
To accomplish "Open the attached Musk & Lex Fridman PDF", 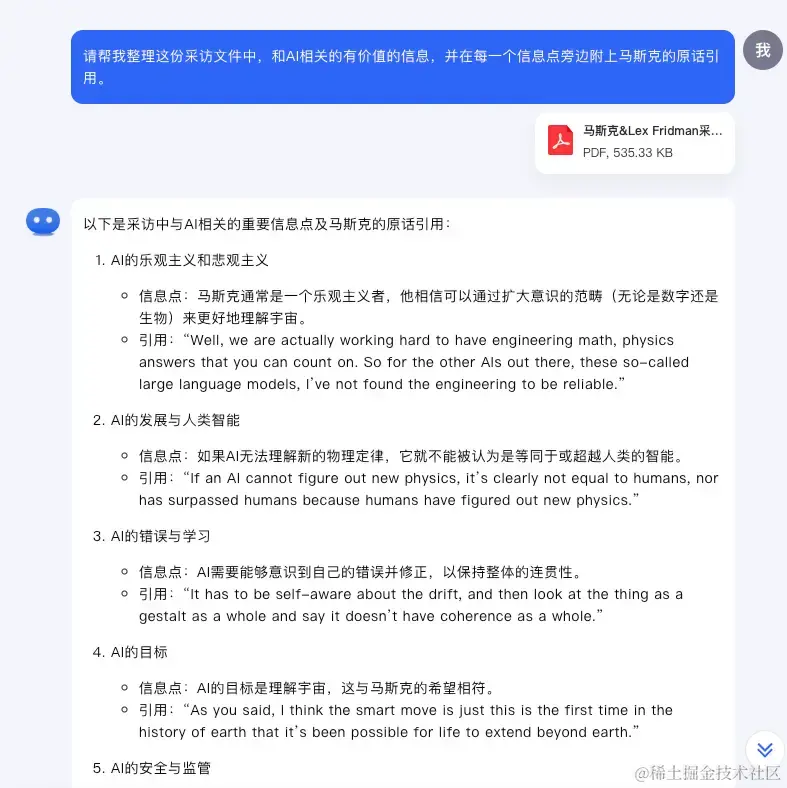I will pos(634,141).
